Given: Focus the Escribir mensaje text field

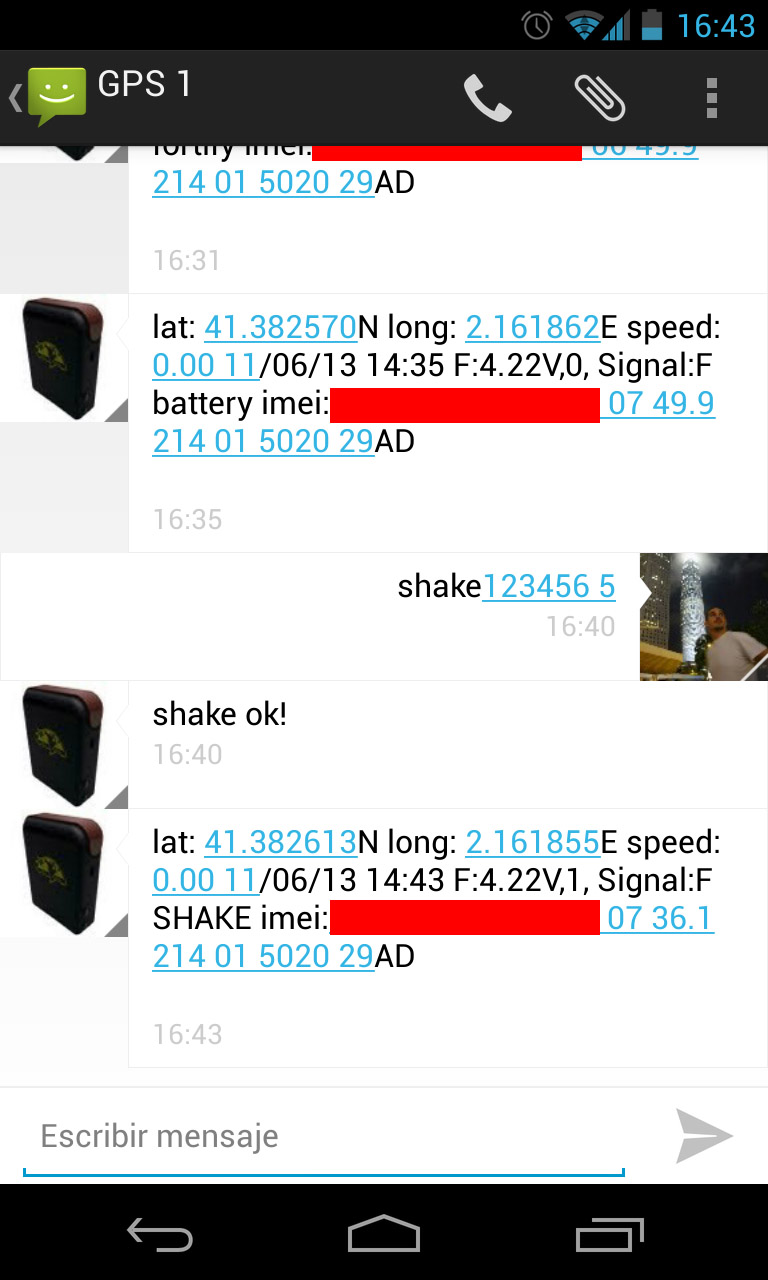Looking at the screenshot, I should (324, 1136).
